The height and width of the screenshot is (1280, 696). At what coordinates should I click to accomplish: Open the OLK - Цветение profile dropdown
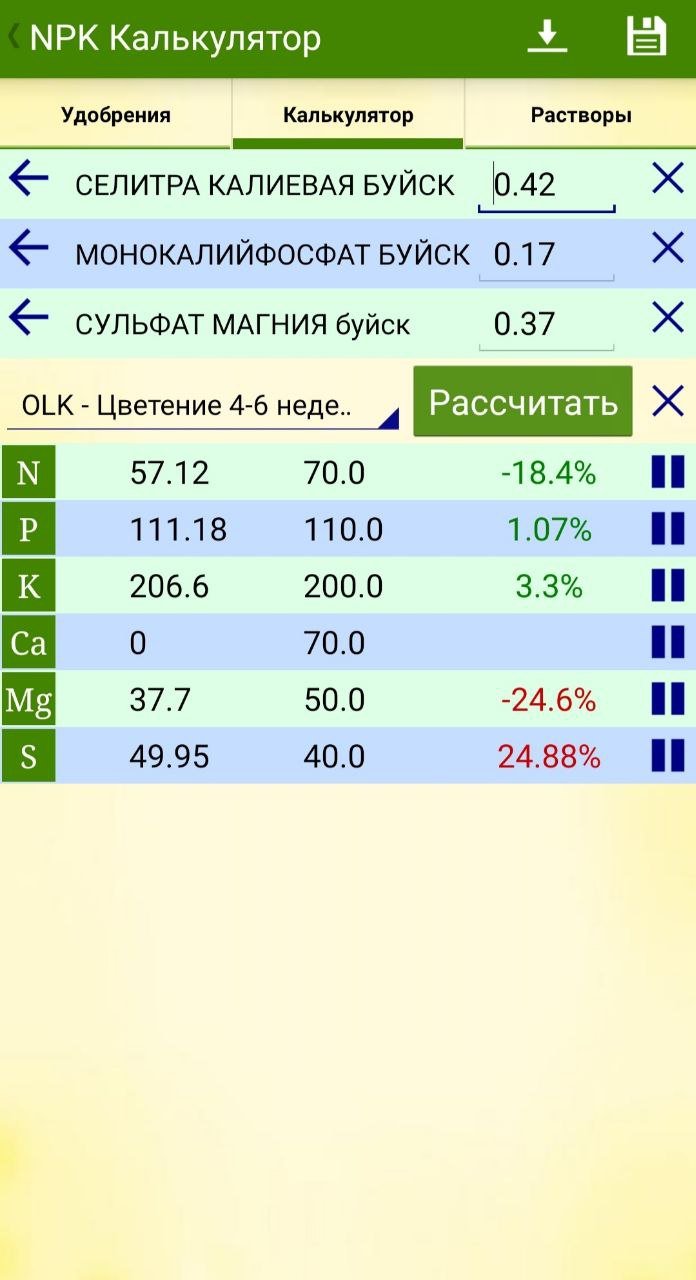(203, 407)
